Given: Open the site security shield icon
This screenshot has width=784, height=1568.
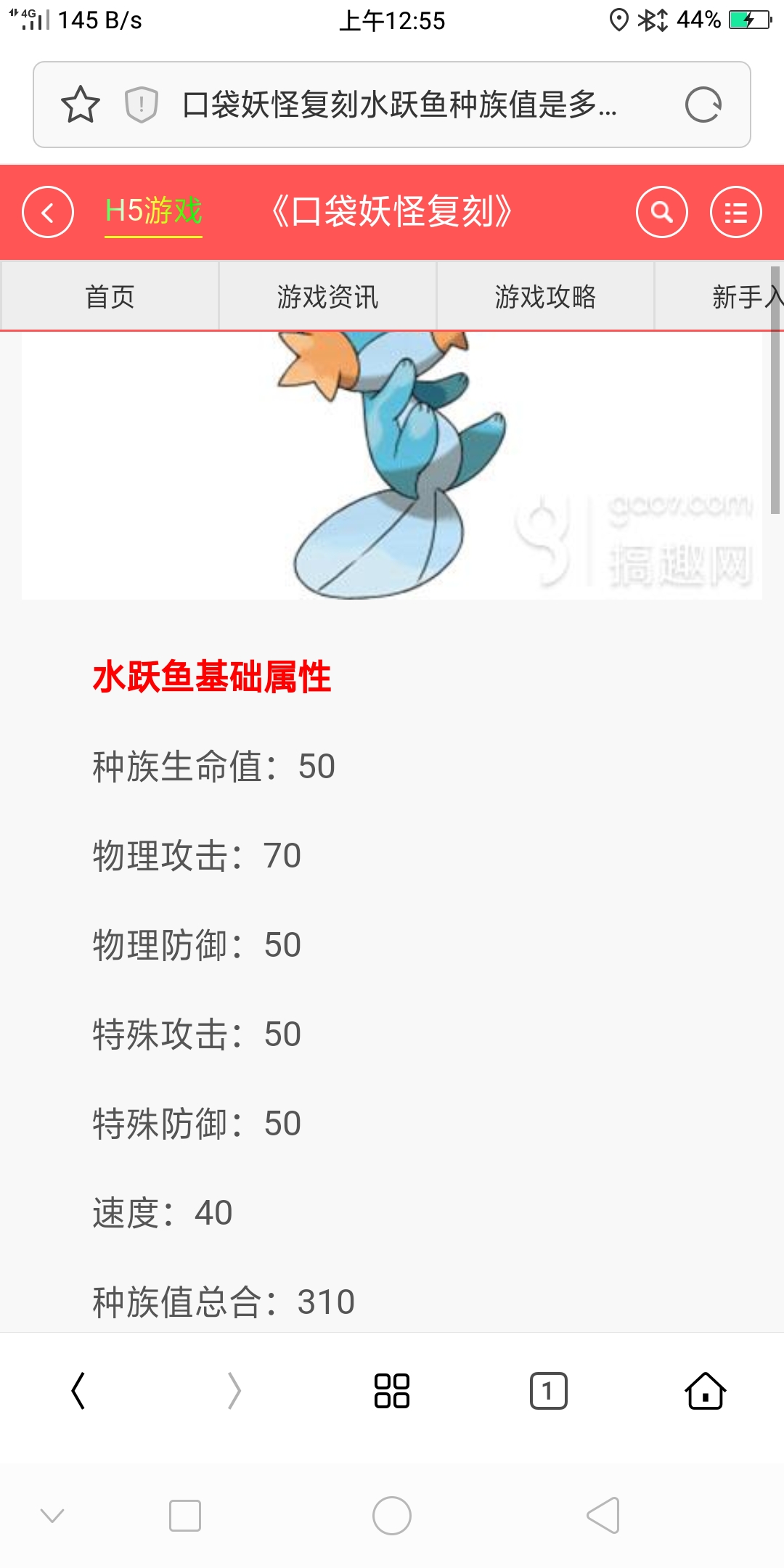Looking at the screenshot, I should [x=141, y=105].
